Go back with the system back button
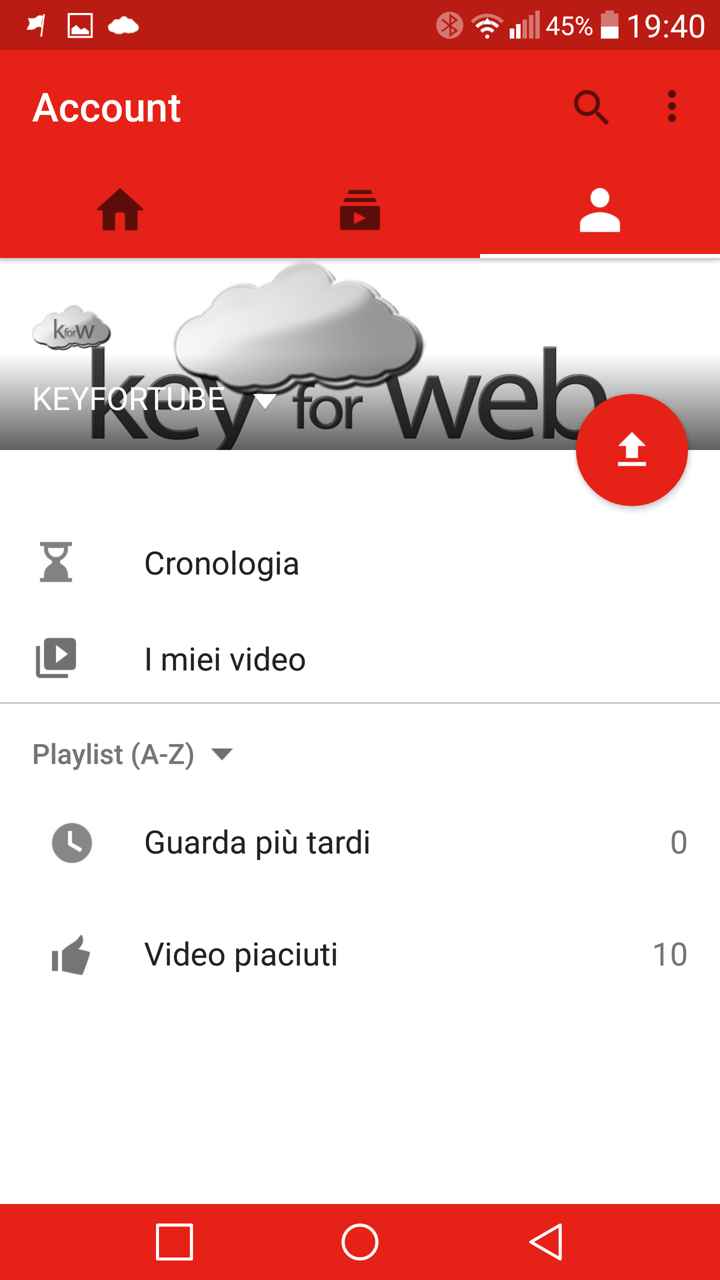720x1280 pixels. [x=546, y=1242]
